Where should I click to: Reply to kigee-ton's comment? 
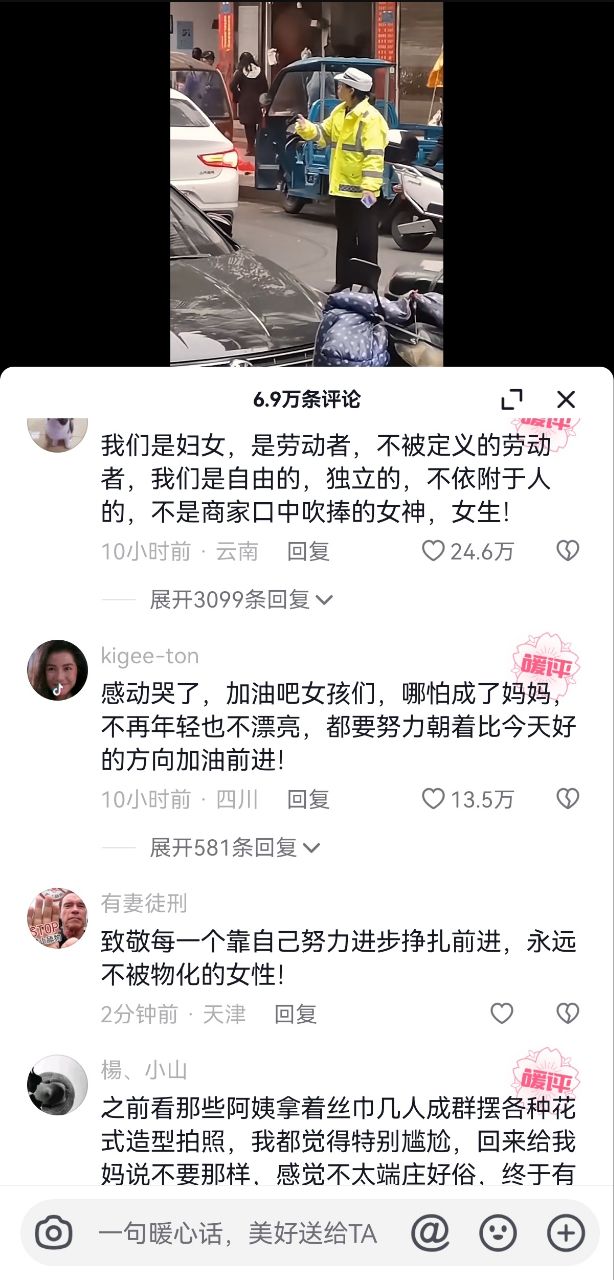(308, 799)
